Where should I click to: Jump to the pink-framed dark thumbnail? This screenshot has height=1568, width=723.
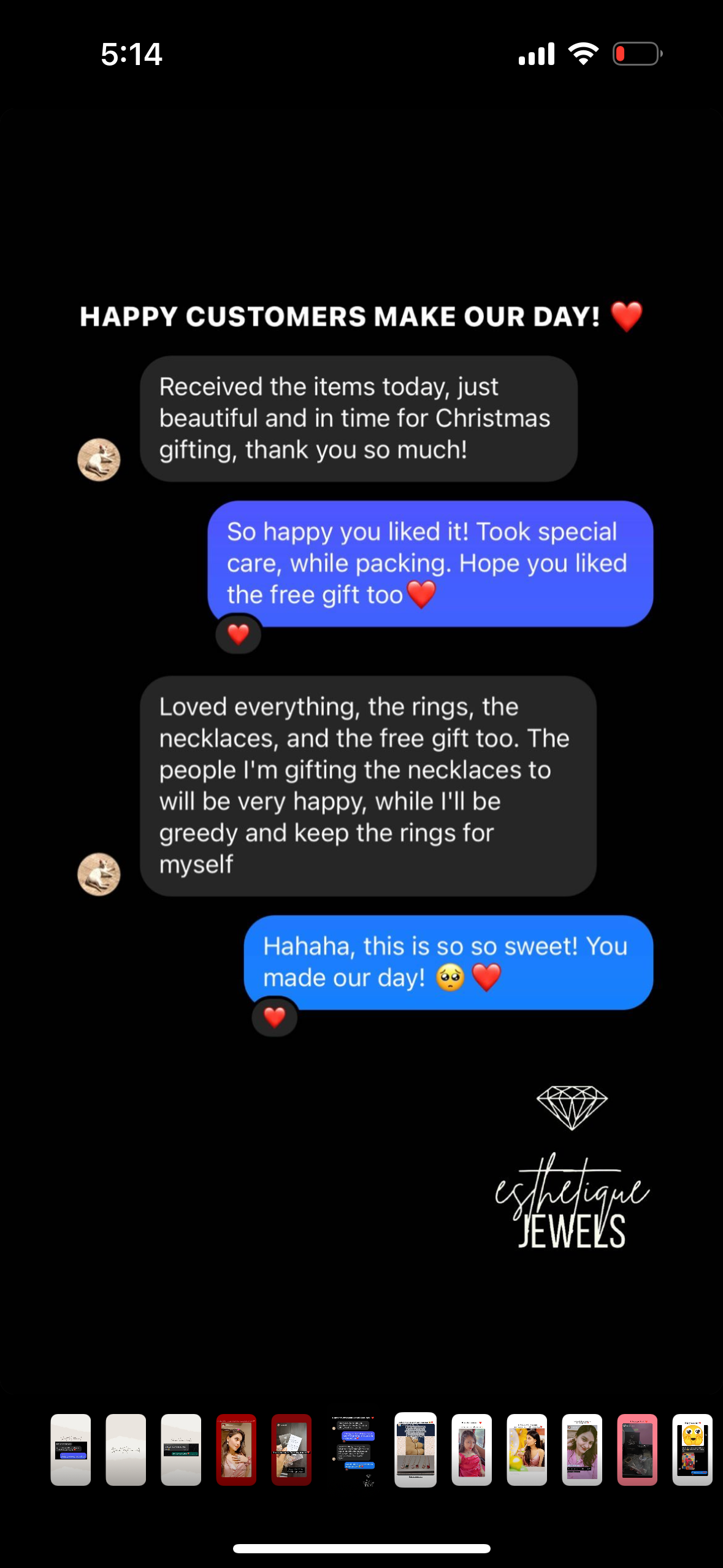(x=637, y=1450)
